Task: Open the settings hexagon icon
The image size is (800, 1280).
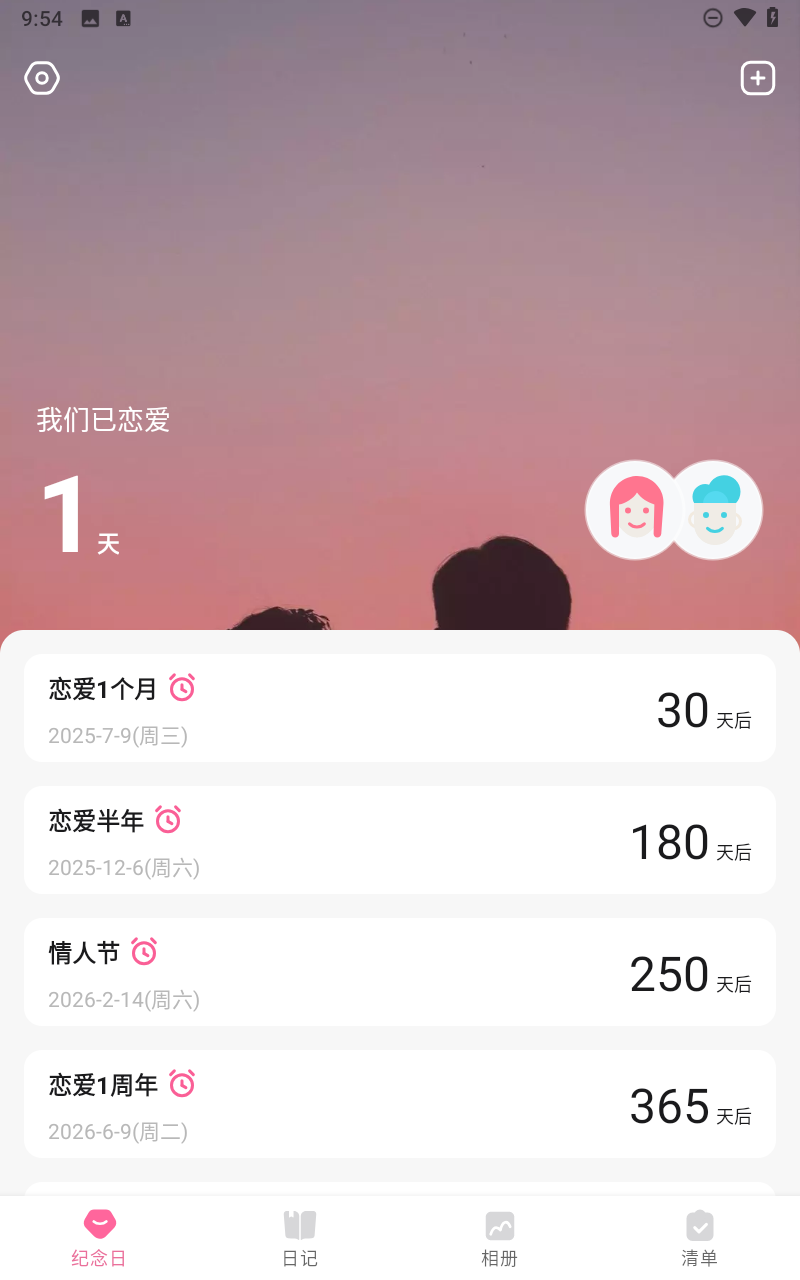Action: 42,78
